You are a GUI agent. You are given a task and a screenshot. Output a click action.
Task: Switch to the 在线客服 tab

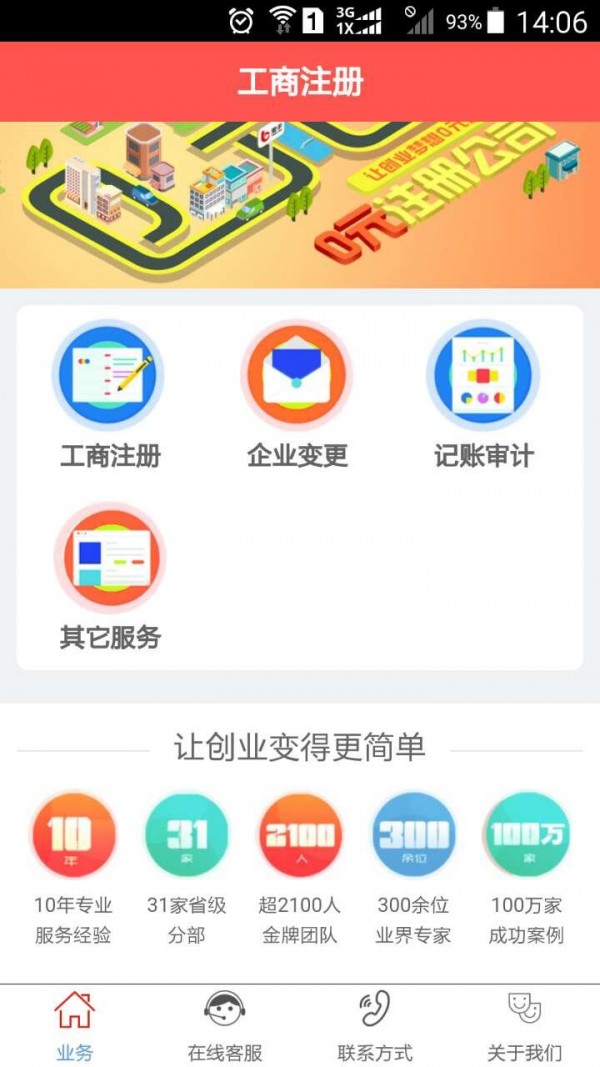pyautogui.click(x=225, y=1025)
